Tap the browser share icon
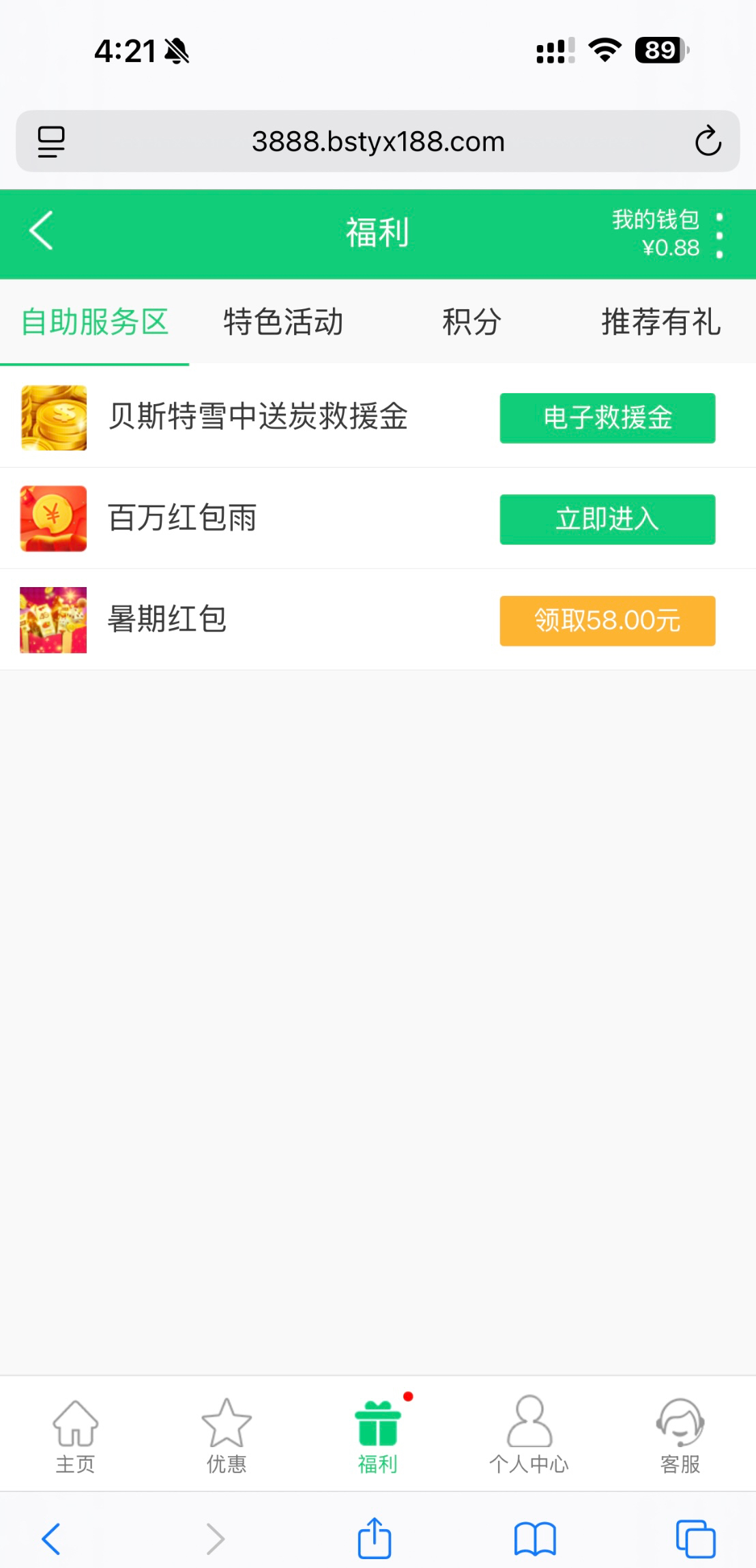 tap(375, 1539)
